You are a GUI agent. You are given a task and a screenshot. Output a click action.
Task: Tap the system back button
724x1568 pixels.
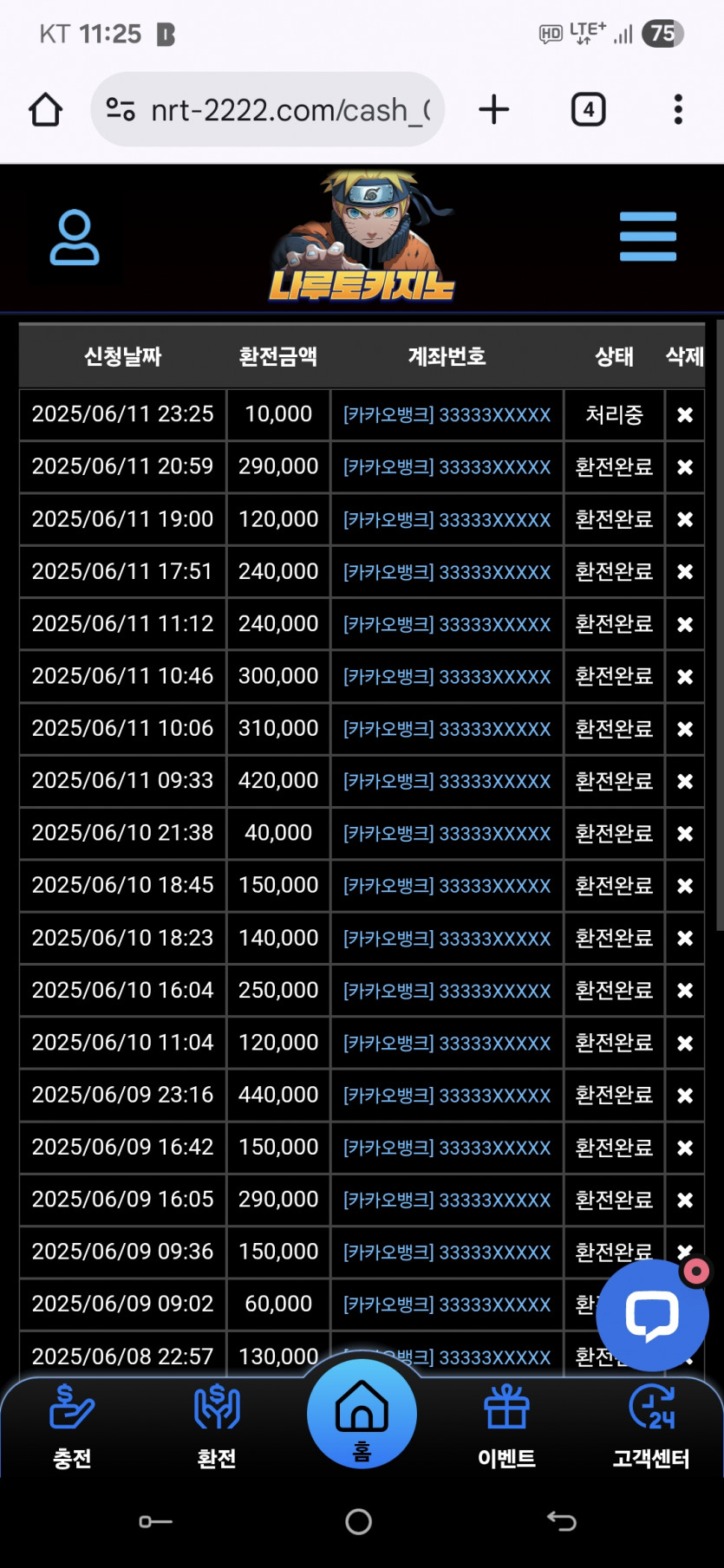(x=562, y=1521)
